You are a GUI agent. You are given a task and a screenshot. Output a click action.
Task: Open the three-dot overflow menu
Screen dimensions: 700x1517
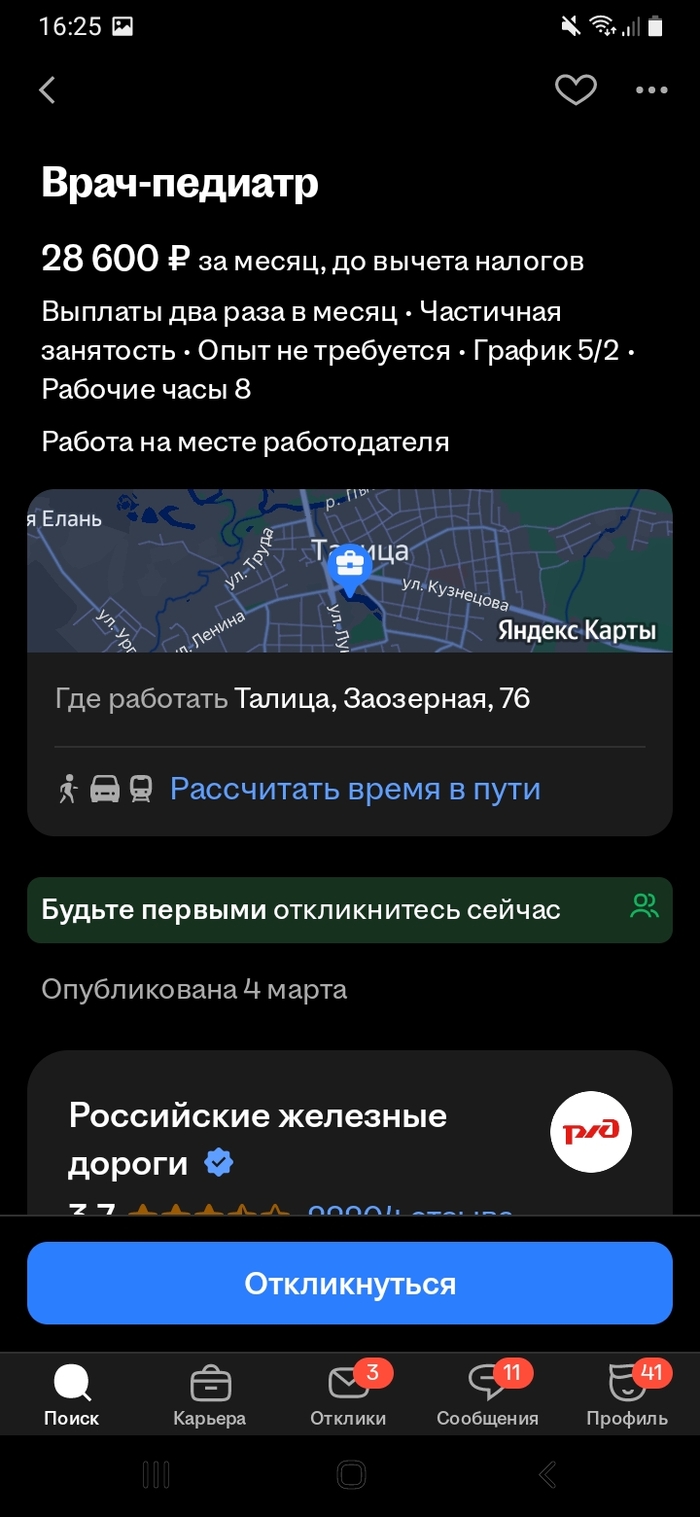[x=651, y=90]
